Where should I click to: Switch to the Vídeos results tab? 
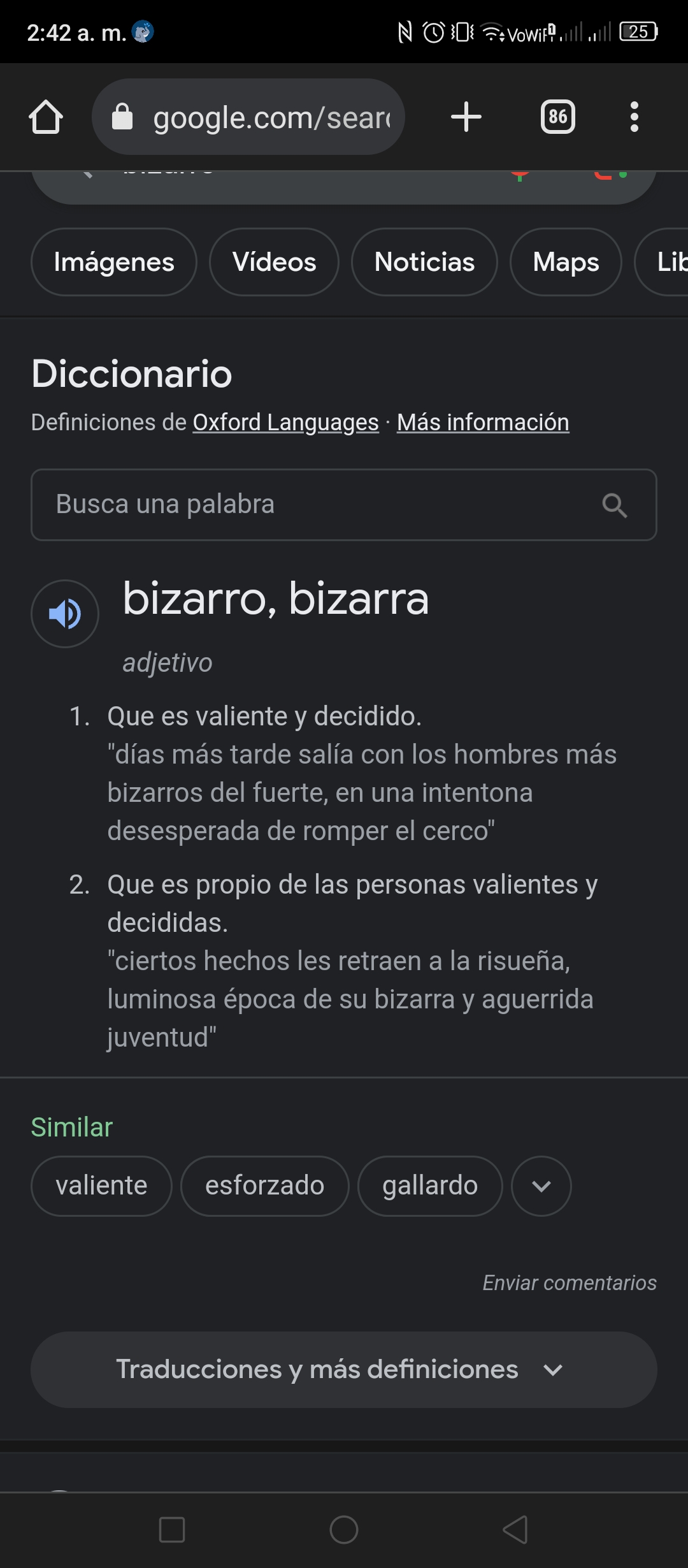point(275,262)
